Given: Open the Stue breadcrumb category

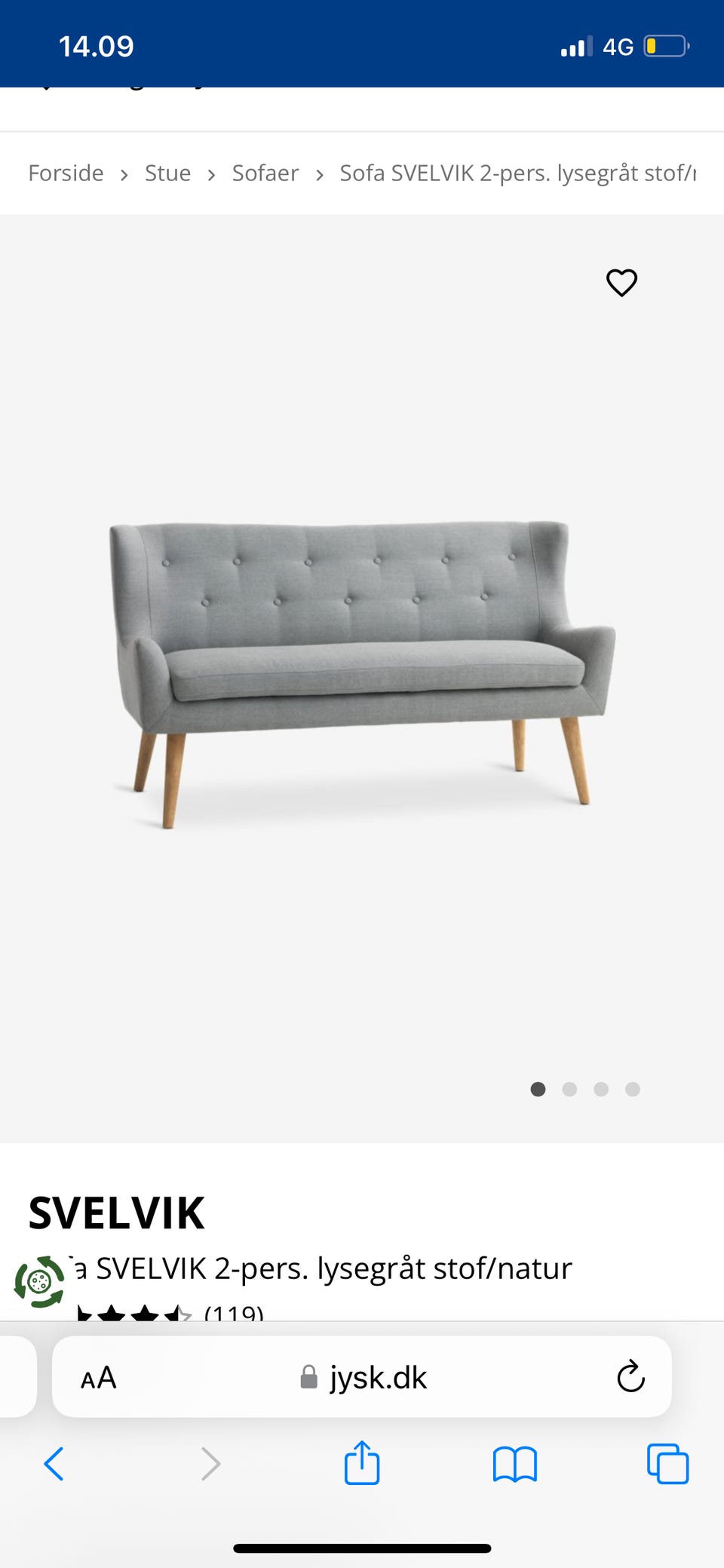Looking at the screenshot, I should [167, 174].
